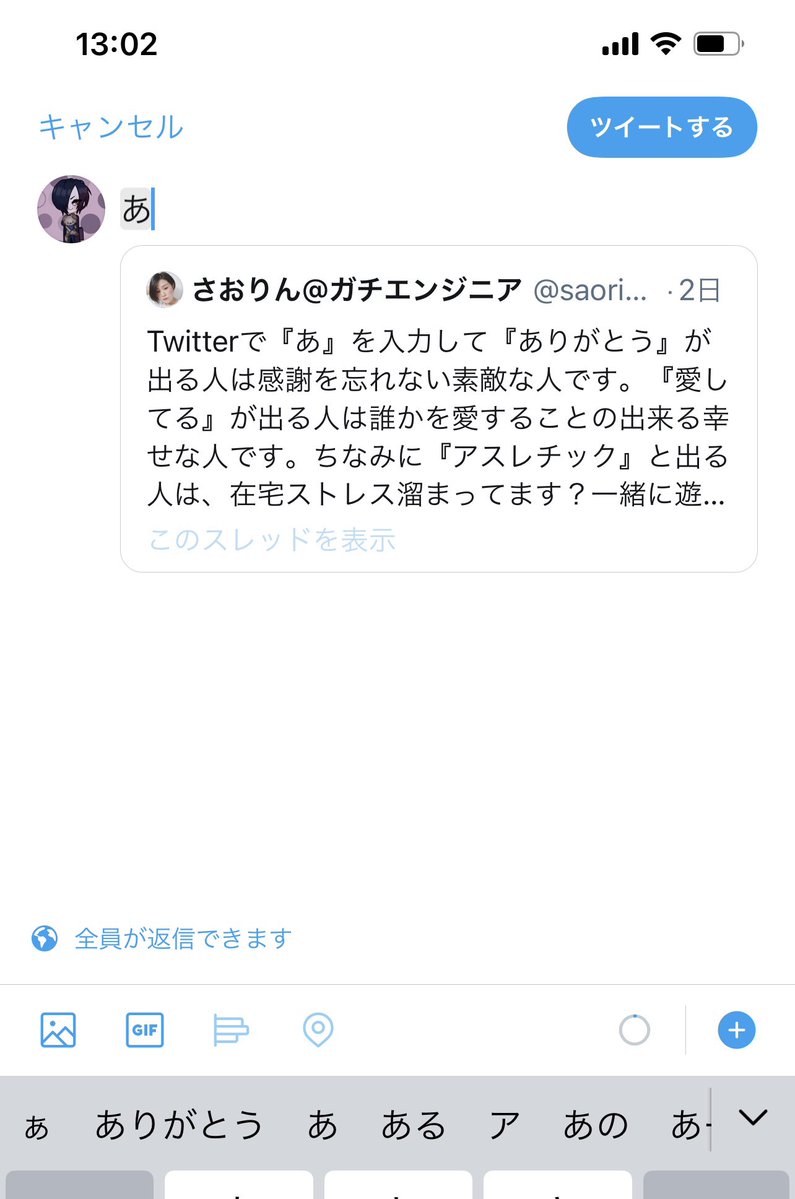
Task: Attach a photo with the image icon
Action: click(x=58, y=1030)
